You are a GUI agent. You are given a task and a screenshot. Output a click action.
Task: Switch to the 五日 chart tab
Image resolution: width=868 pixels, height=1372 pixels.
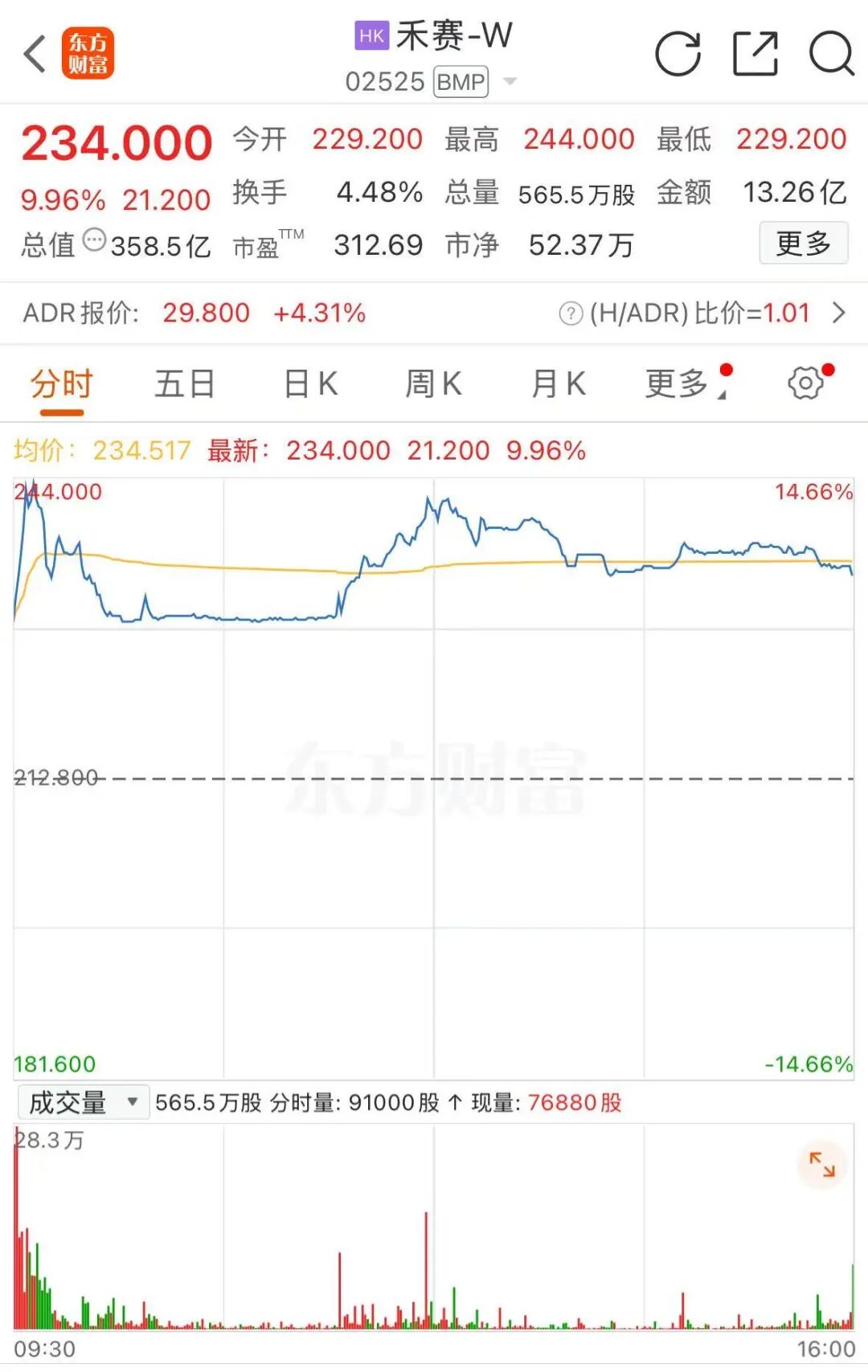(184, 384)
